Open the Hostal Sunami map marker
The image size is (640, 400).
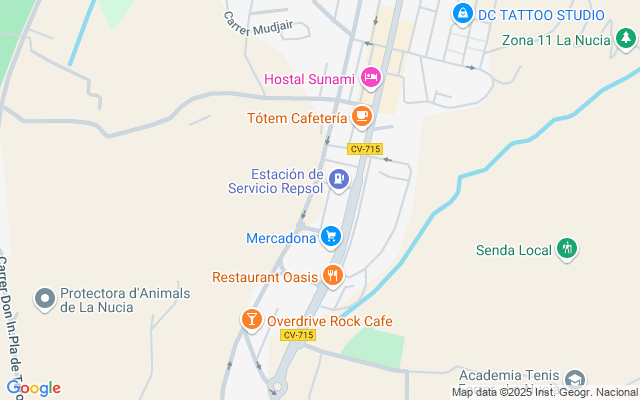(x=371, y=78)
